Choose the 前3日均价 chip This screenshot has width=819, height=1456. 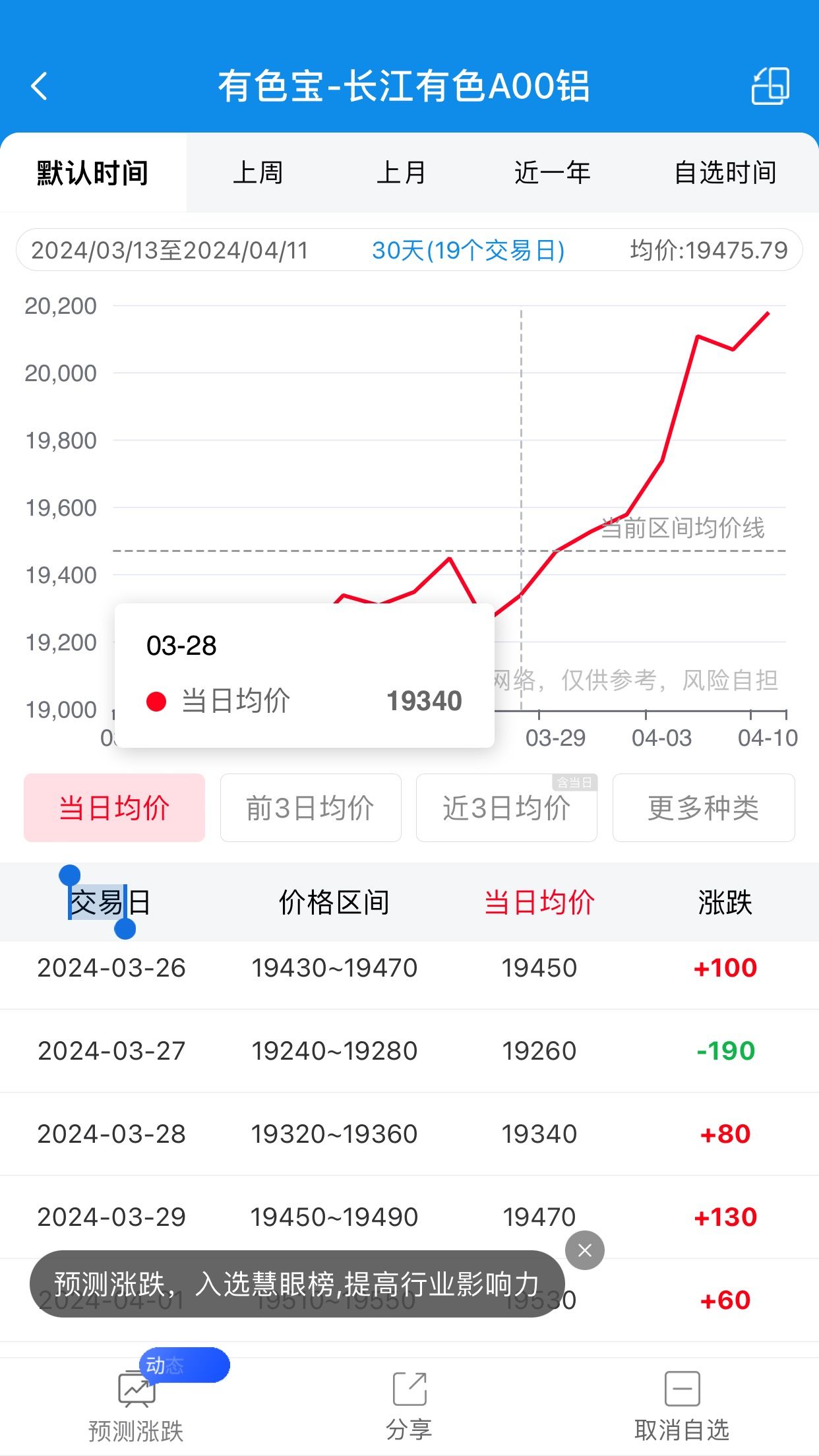click(x=311, y=808)
